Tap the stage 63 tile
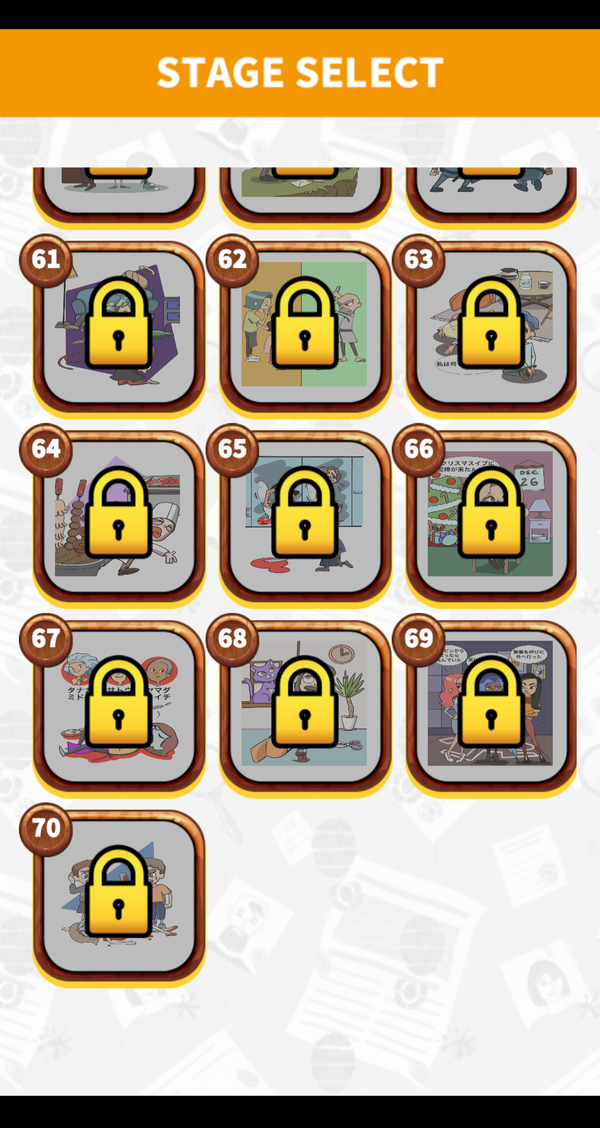This screenshot has width=600, height=1128. point(491,328)
